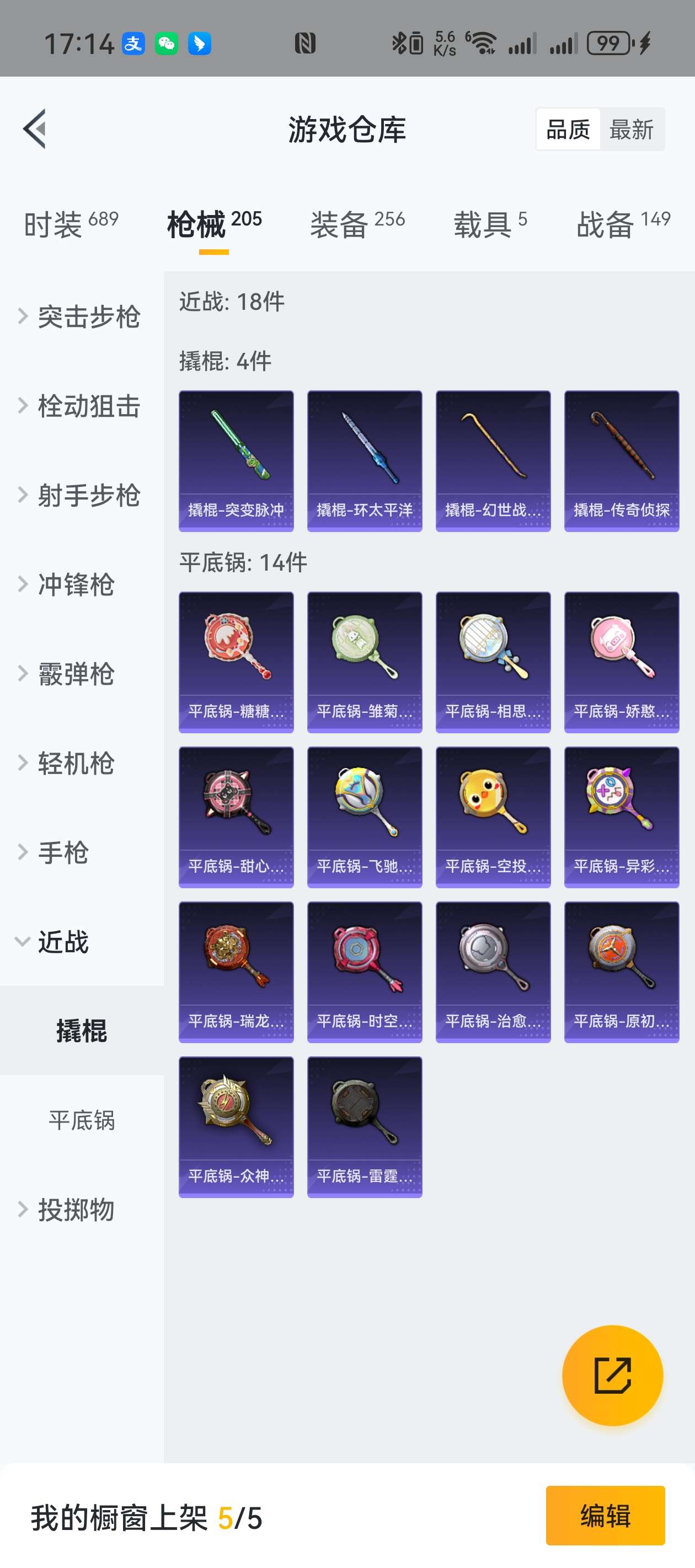This screenshot has width=695, height=1568.
Task: Select the 平底锅 subcategory
Action: 82,1120
